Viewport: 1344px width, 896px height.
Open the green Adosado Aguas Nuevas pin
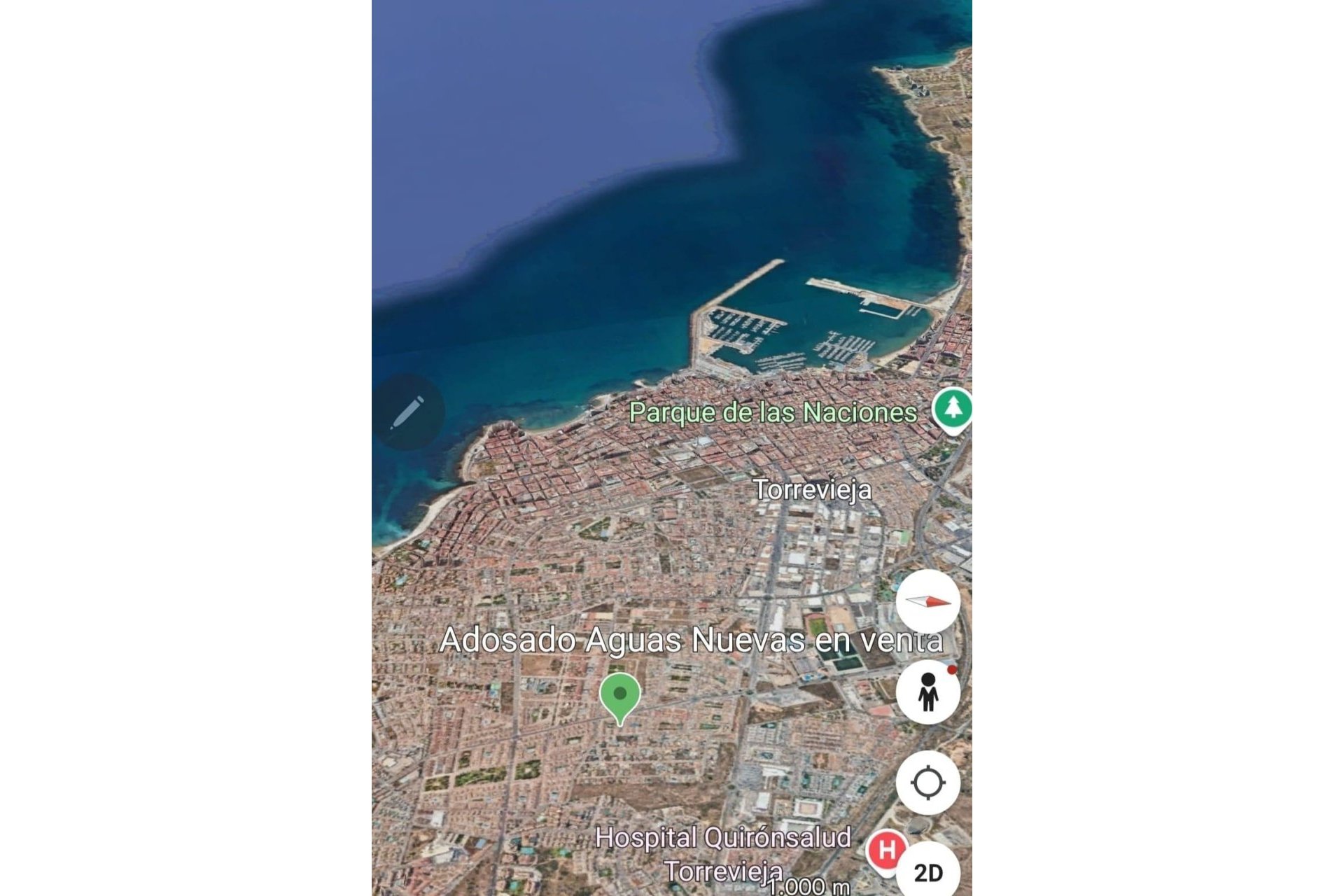[619, 696]
